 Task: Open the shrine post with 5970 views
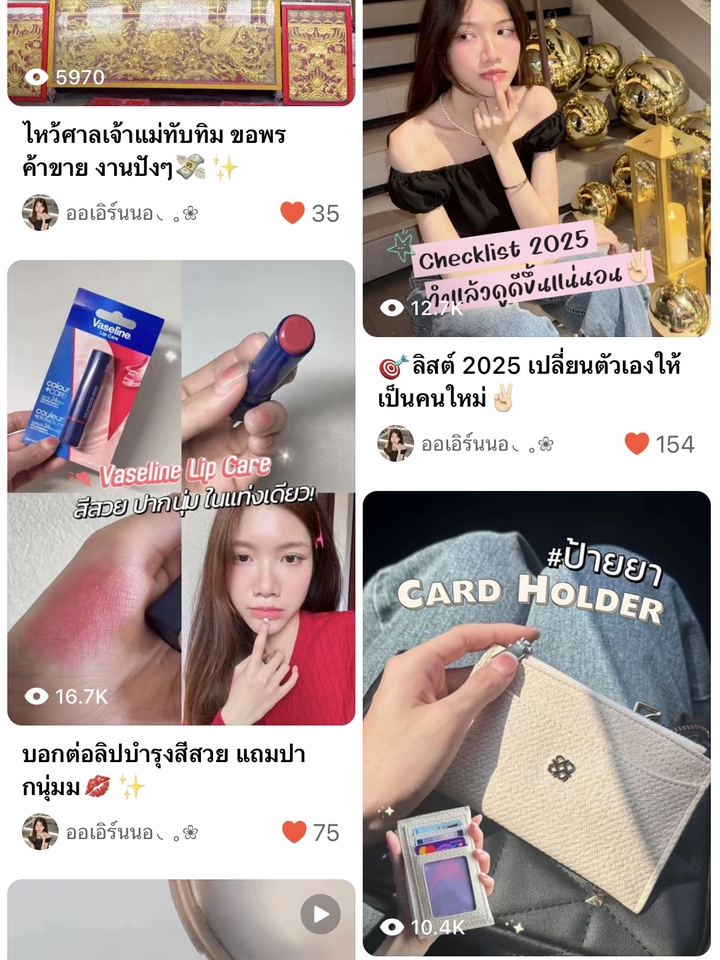pyautogui.click(x=181, y=50)
